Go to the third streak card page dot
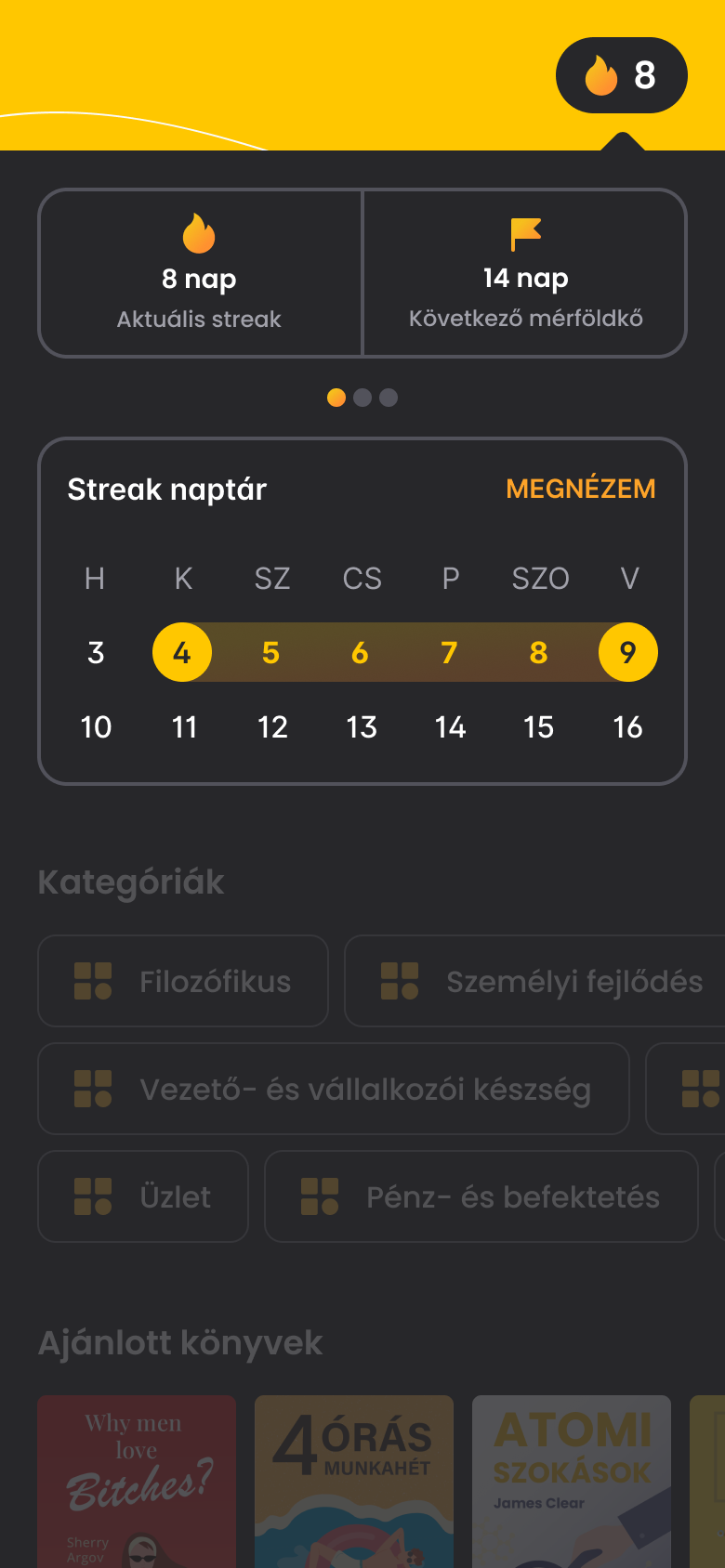725x1568 pixels. (x=389, y=398)
